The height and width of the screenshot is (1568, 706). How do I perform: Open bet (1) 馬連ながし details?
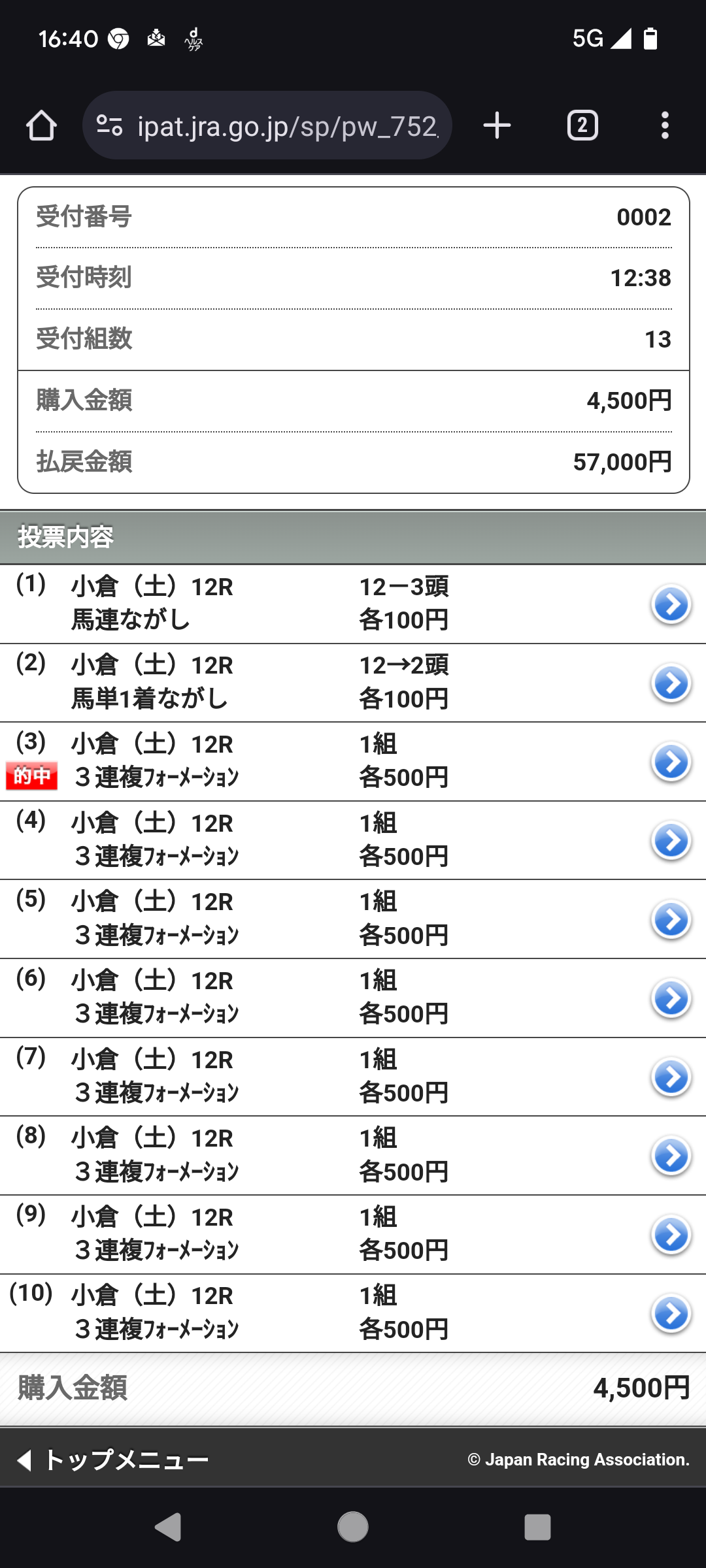671,605
